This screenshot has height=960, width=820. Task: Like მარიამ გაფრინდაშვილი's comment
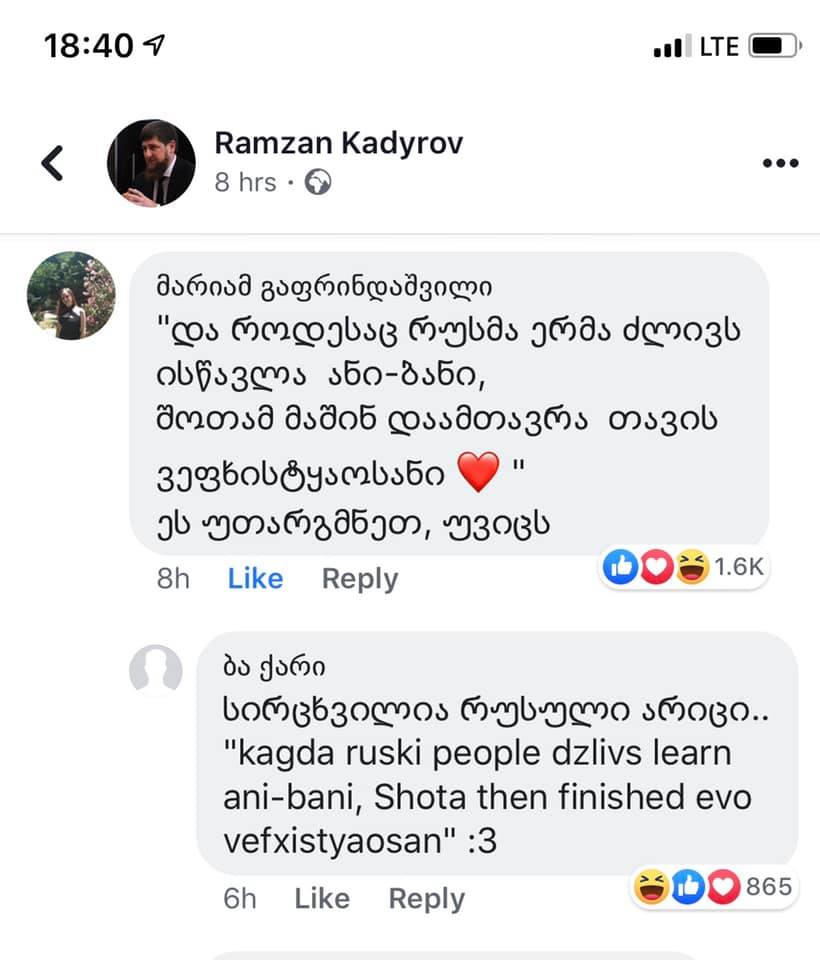point(255,579)
